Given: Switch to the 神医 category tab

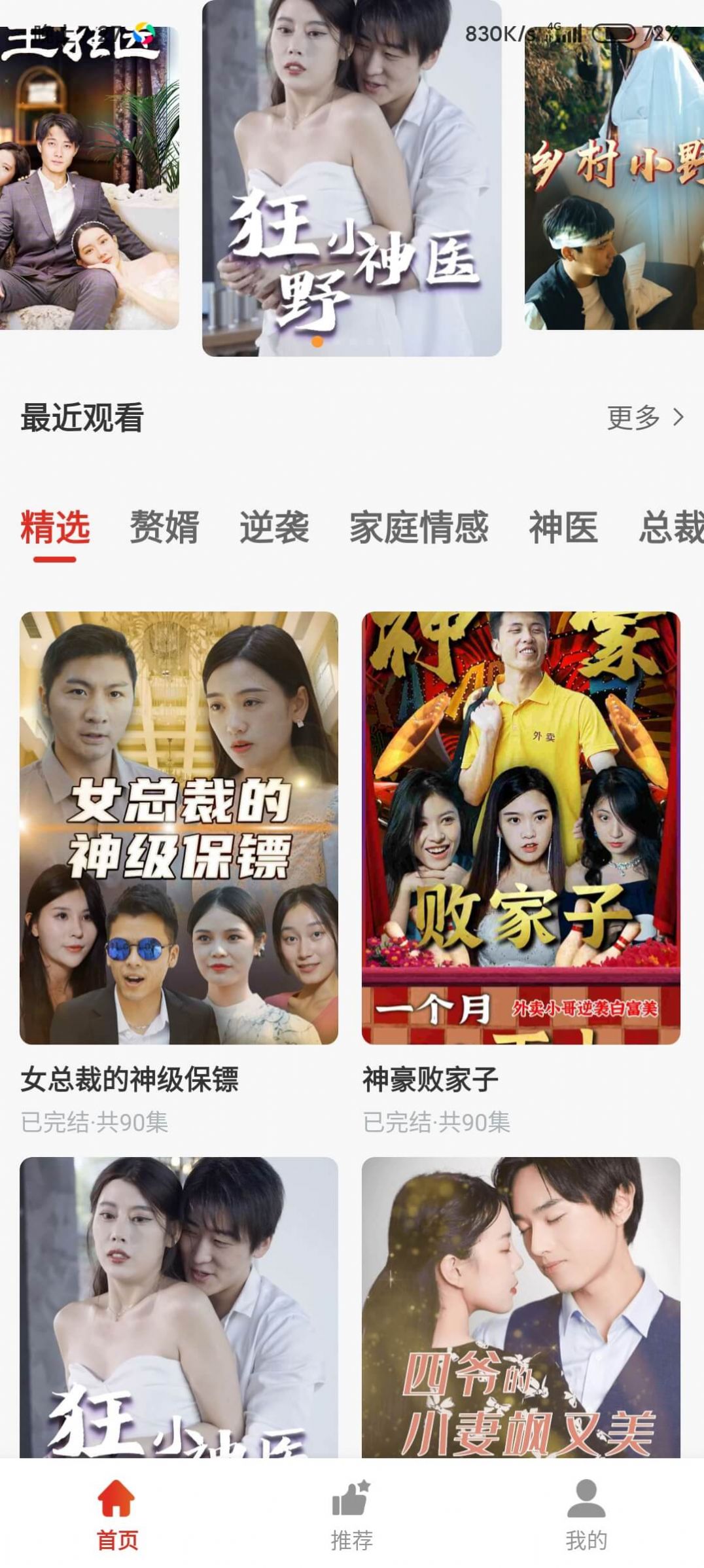Looking at the screenshot, I should 563,527.
